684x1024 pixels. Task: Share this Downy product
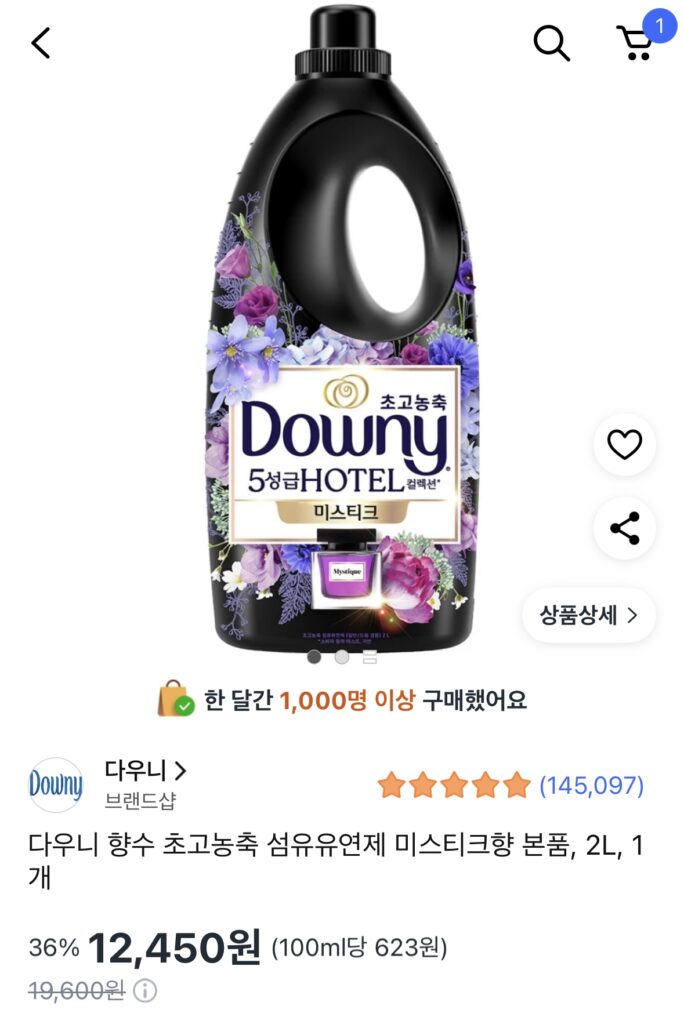(x=625, y=528)
